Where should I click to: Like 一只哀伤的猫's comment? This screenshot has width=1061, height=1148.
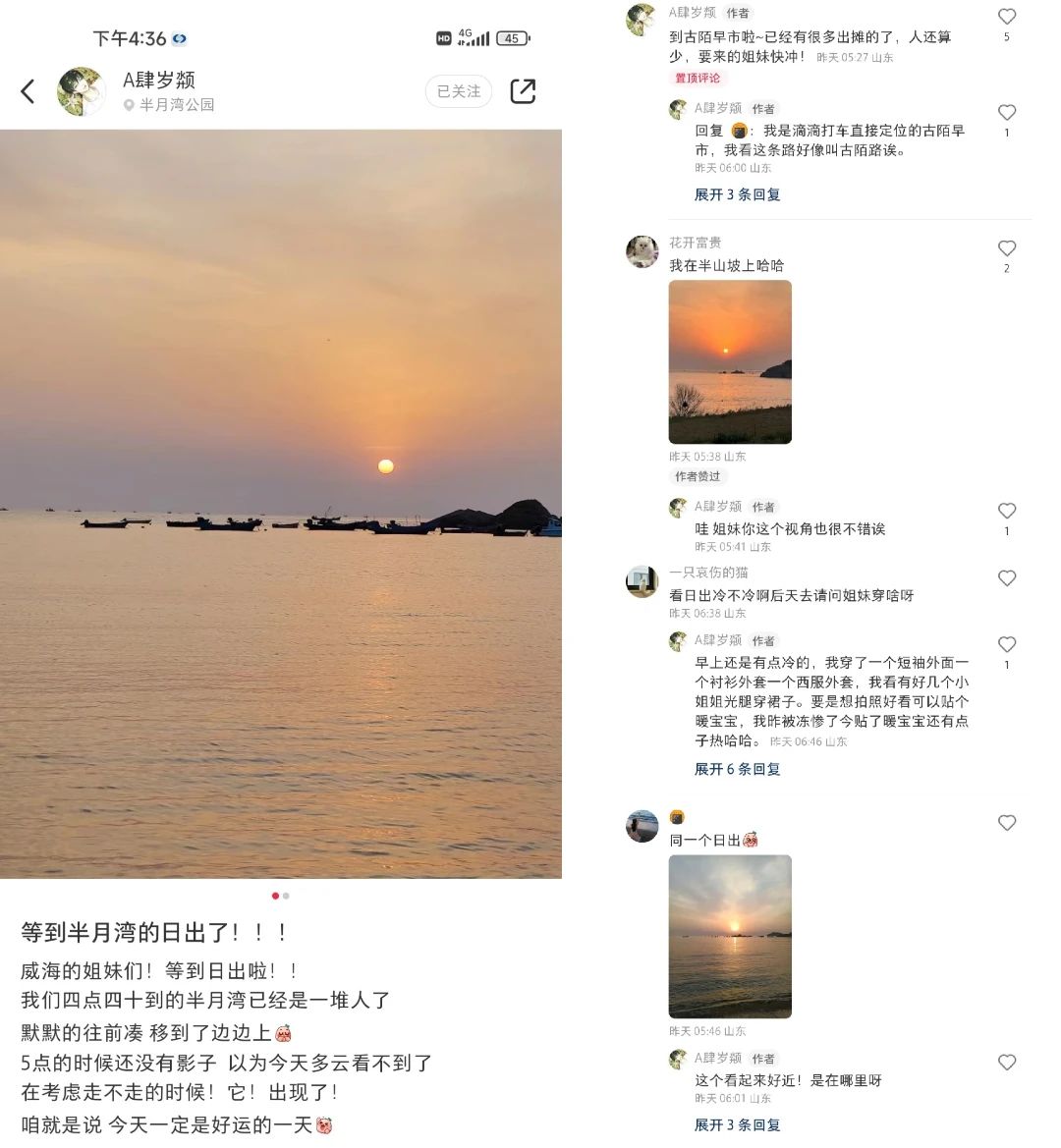[x=1006, y=578]
